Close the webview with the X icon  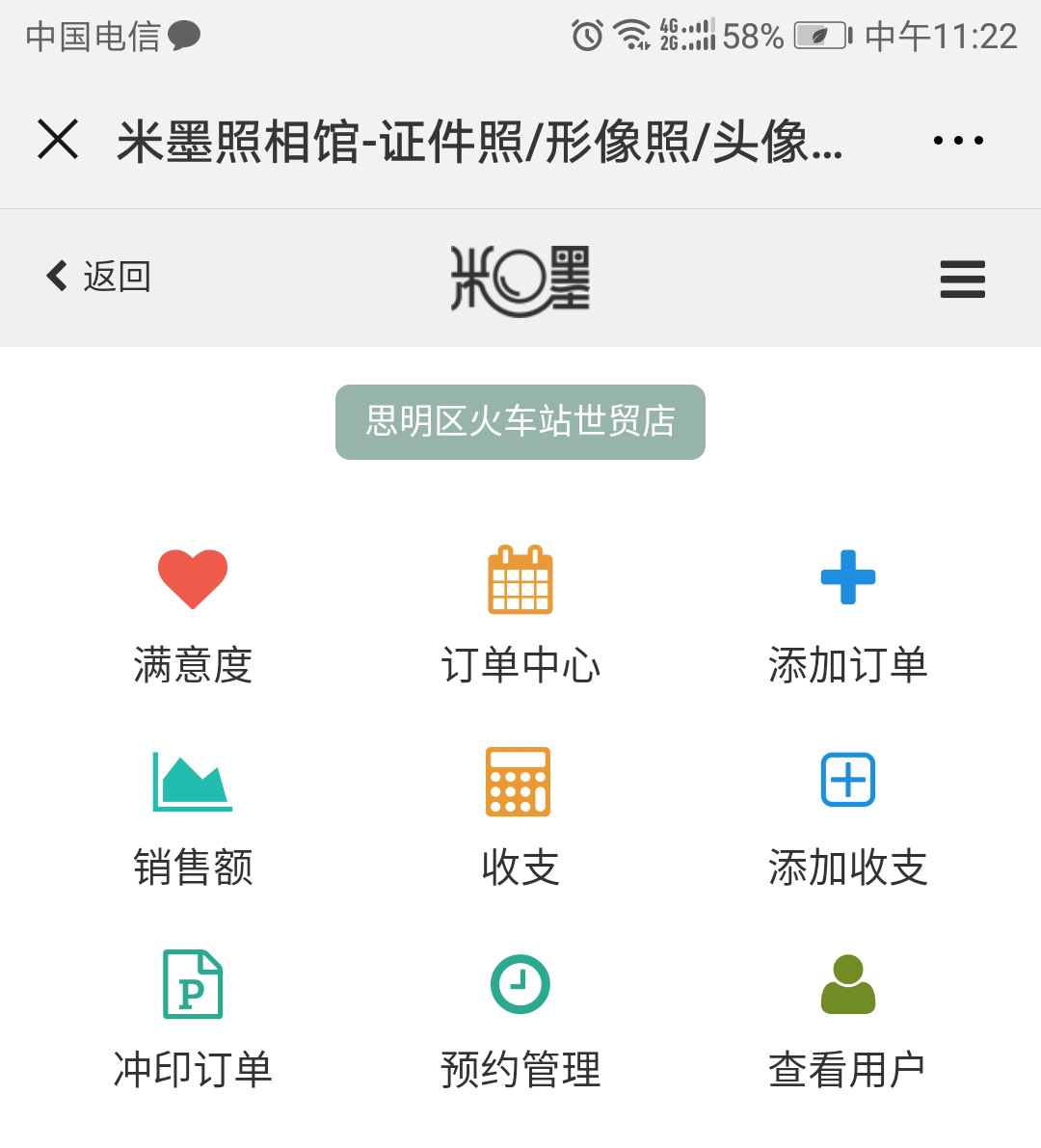coord(58,140)
